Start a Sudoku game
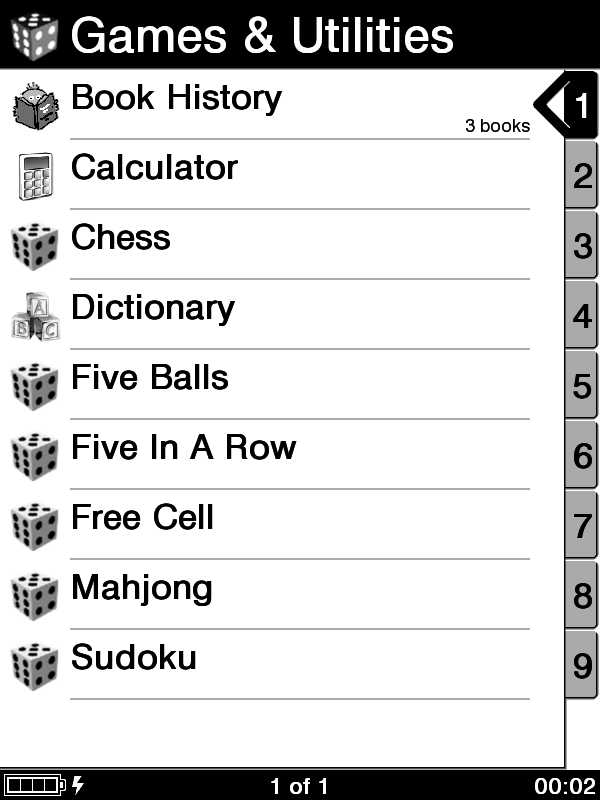Viewport: 600px width, 800px height. 134,659
